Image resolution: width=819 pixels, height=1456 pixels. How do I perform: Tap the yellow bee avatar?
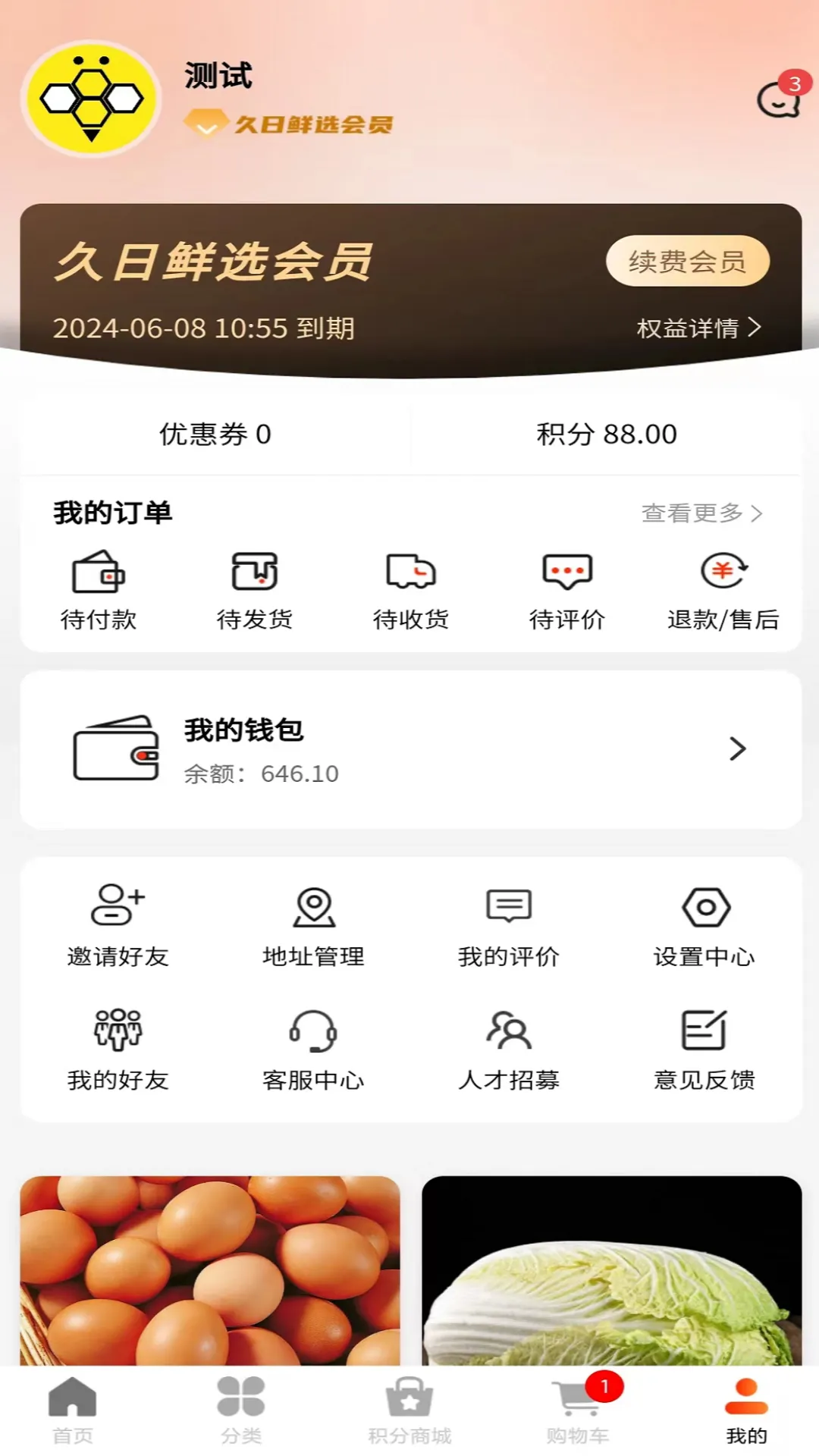click(91, 99)
